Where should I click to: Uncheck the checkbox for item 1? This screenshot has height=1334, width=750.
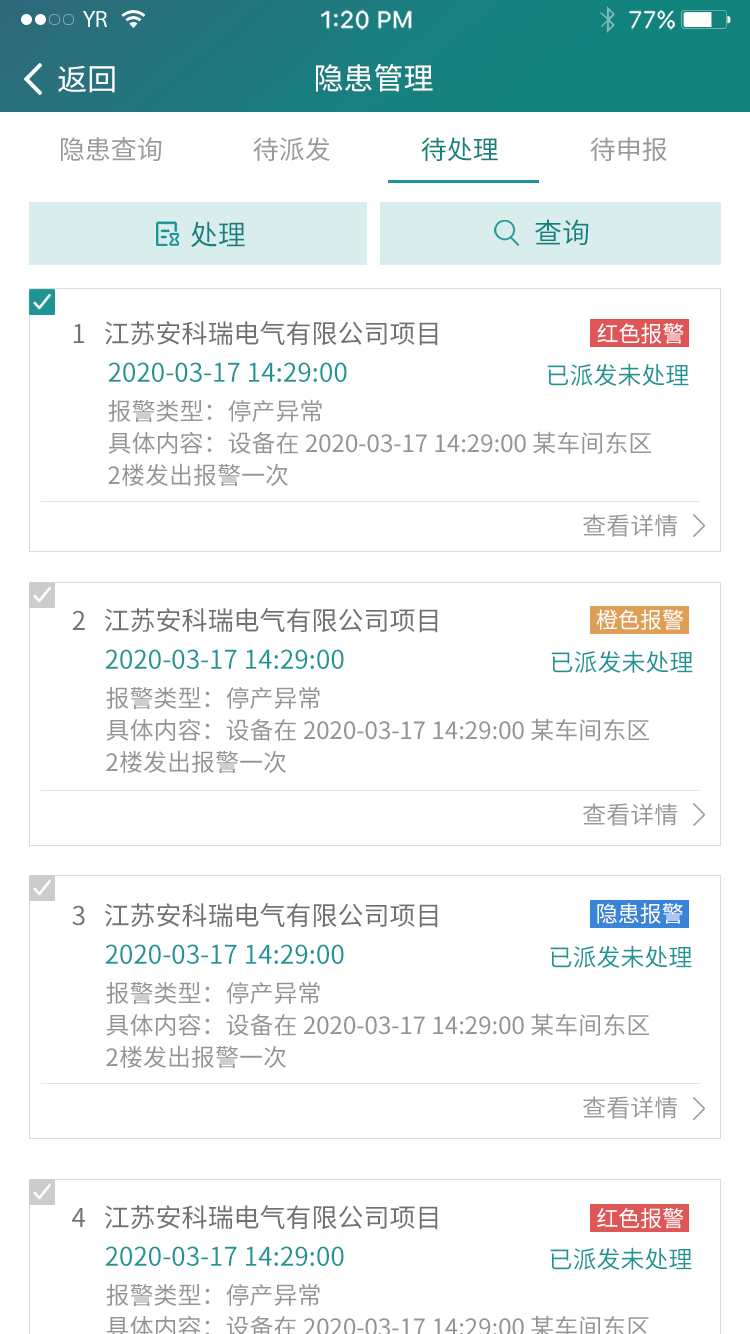coord(42,301)
